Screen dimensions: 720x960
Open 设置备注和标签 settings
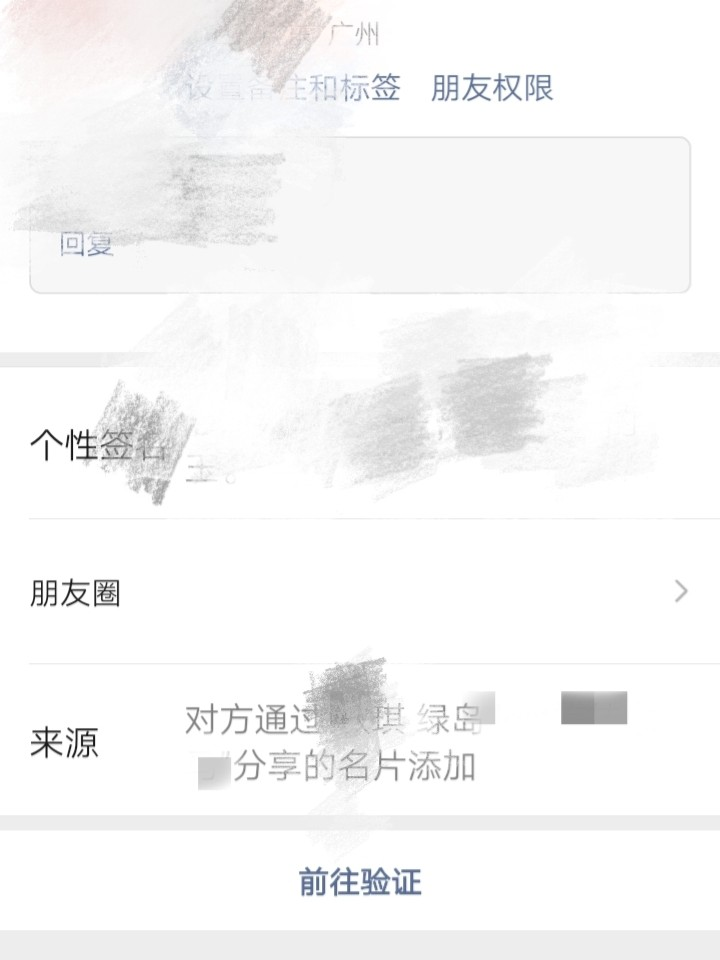point(295,88)
